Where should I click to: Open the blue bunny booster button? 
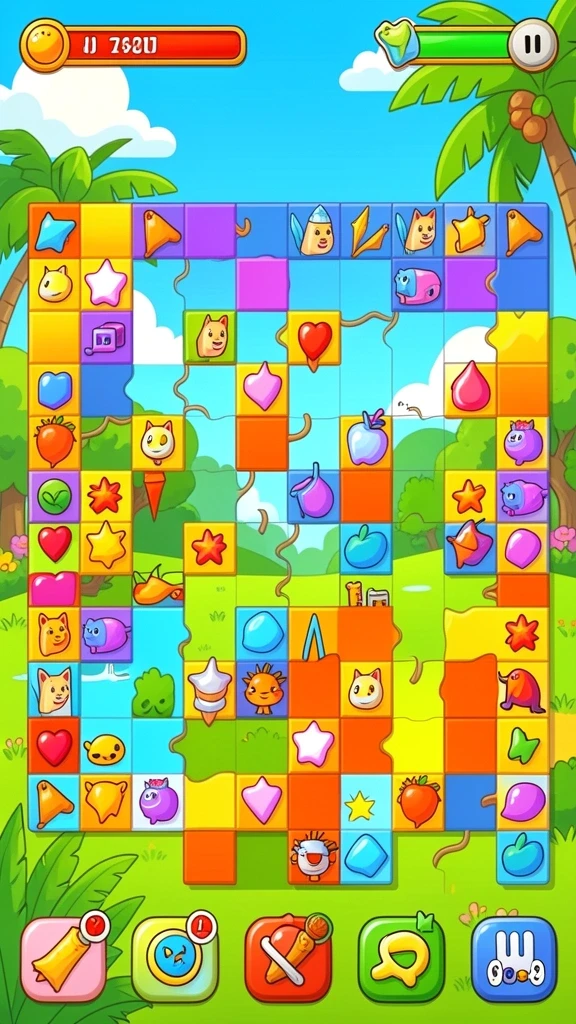[514, 958]
